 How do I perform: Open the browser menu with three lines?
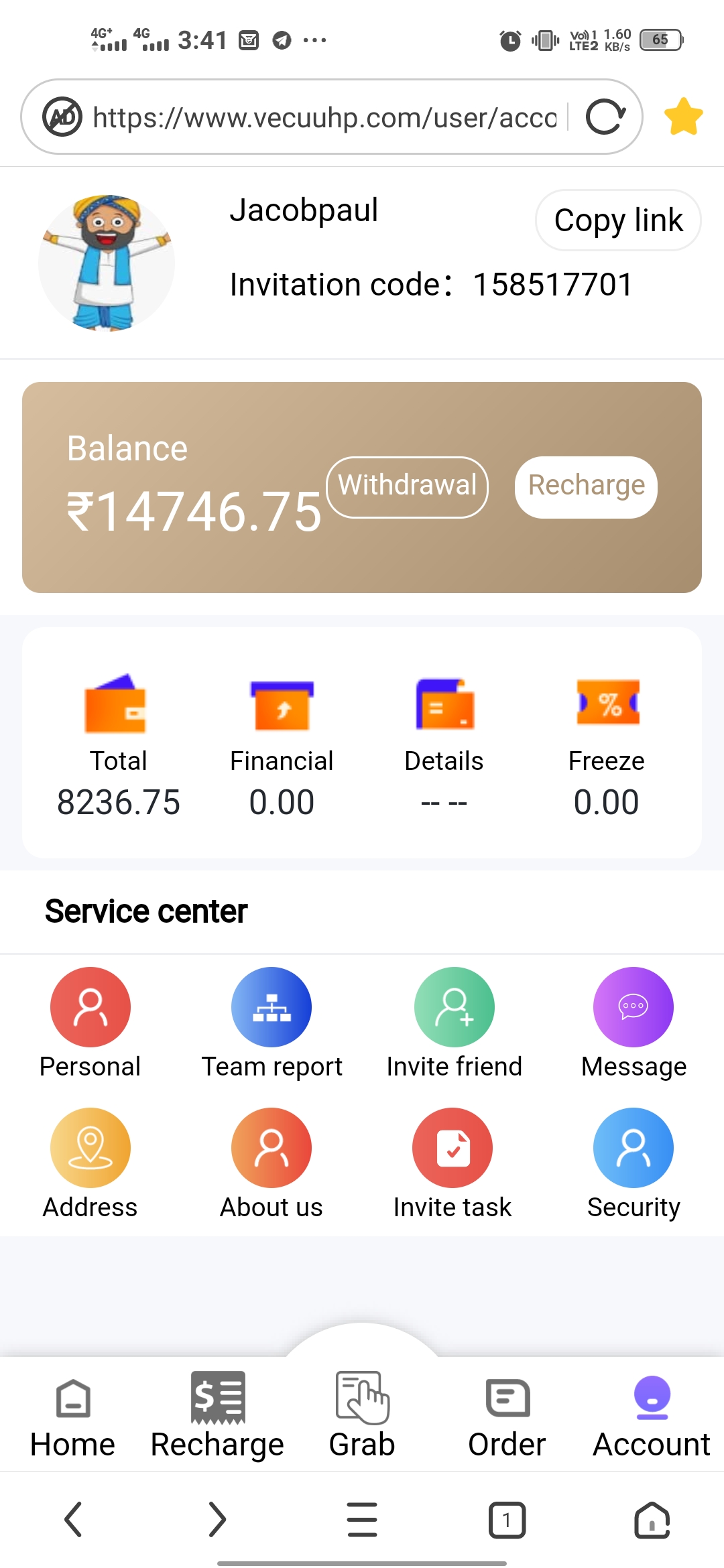[362, 1520]
